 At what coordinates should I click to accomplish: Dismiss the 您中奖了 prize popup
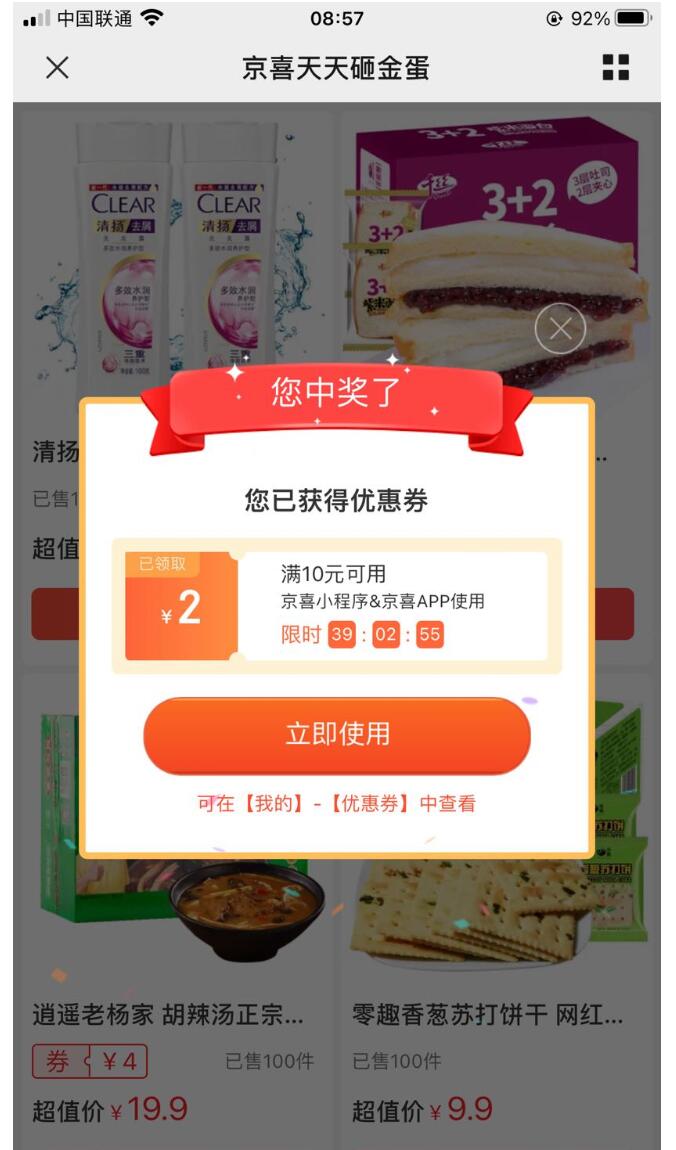(x=560, y=329)
